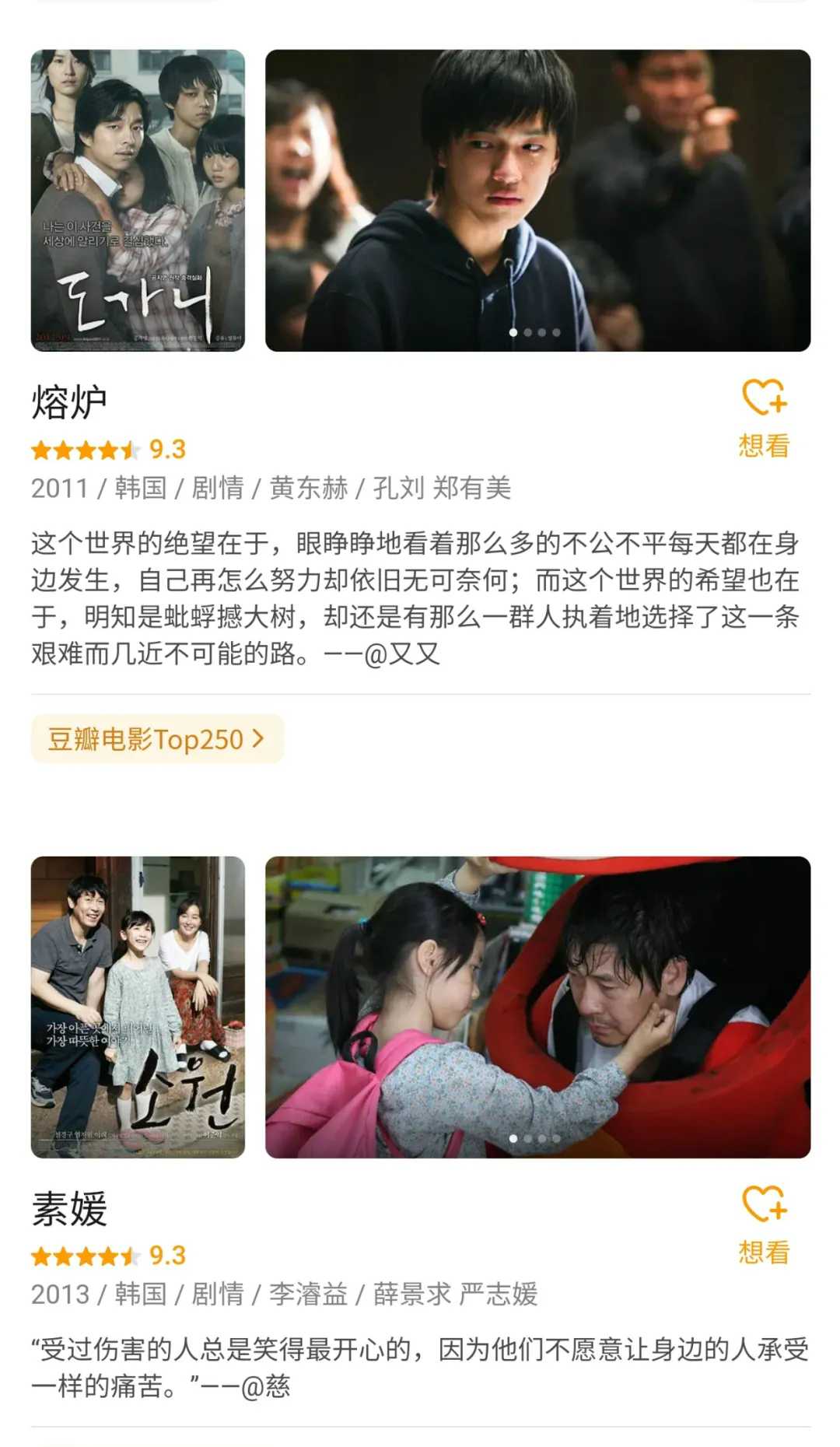This screenshot has width=840, height=1447.
Task: Open the 熔炉 movie title
Action: point(69,403)
